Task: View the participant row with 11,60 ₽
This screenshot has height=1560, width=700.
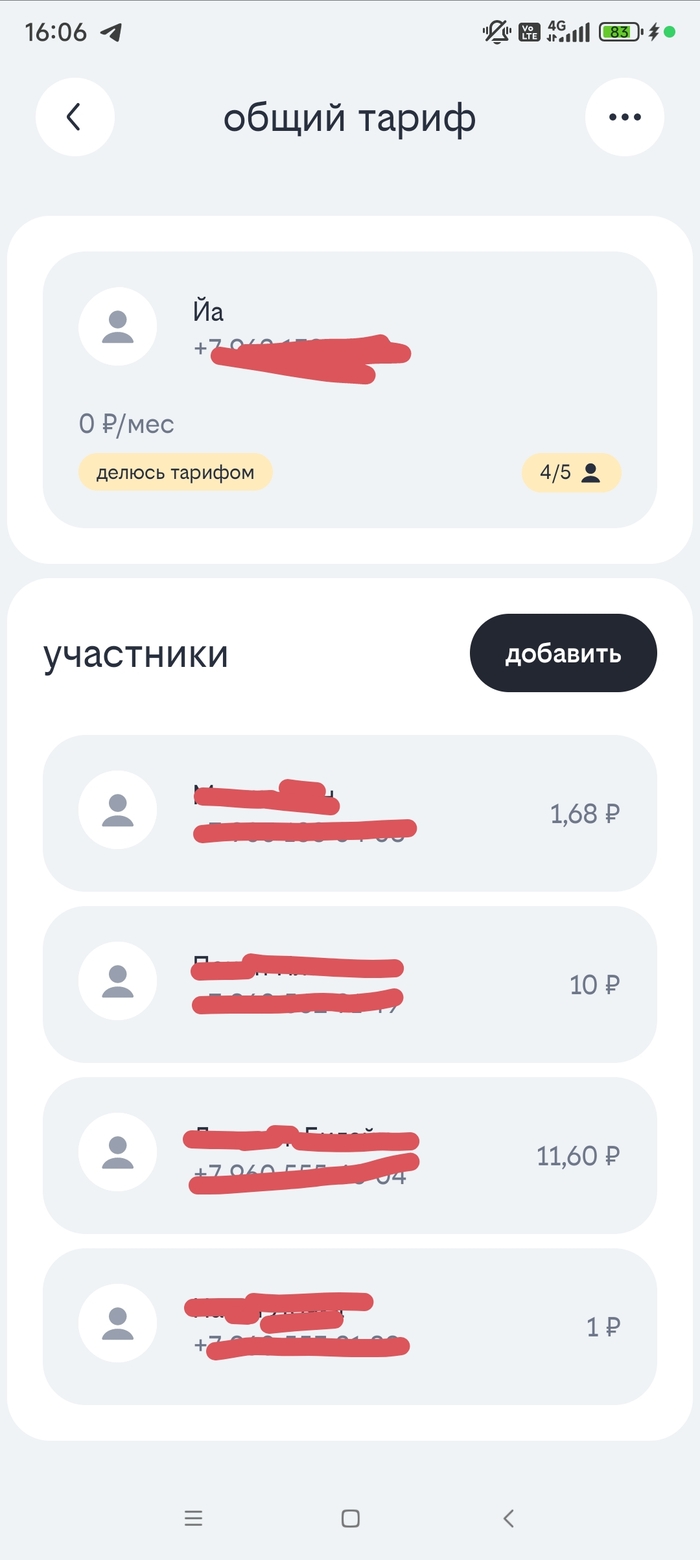Action: [349, 1155]
